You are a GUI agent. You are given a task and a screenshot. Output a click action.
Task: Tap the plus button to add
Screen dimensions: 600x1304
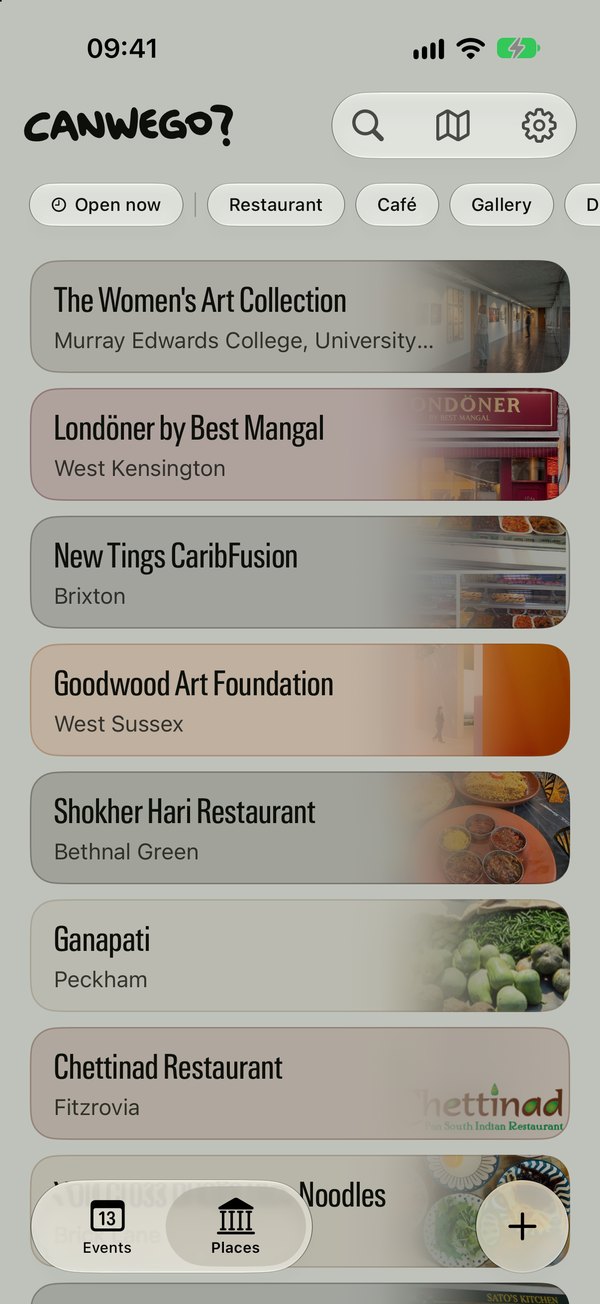[522, 1227]
